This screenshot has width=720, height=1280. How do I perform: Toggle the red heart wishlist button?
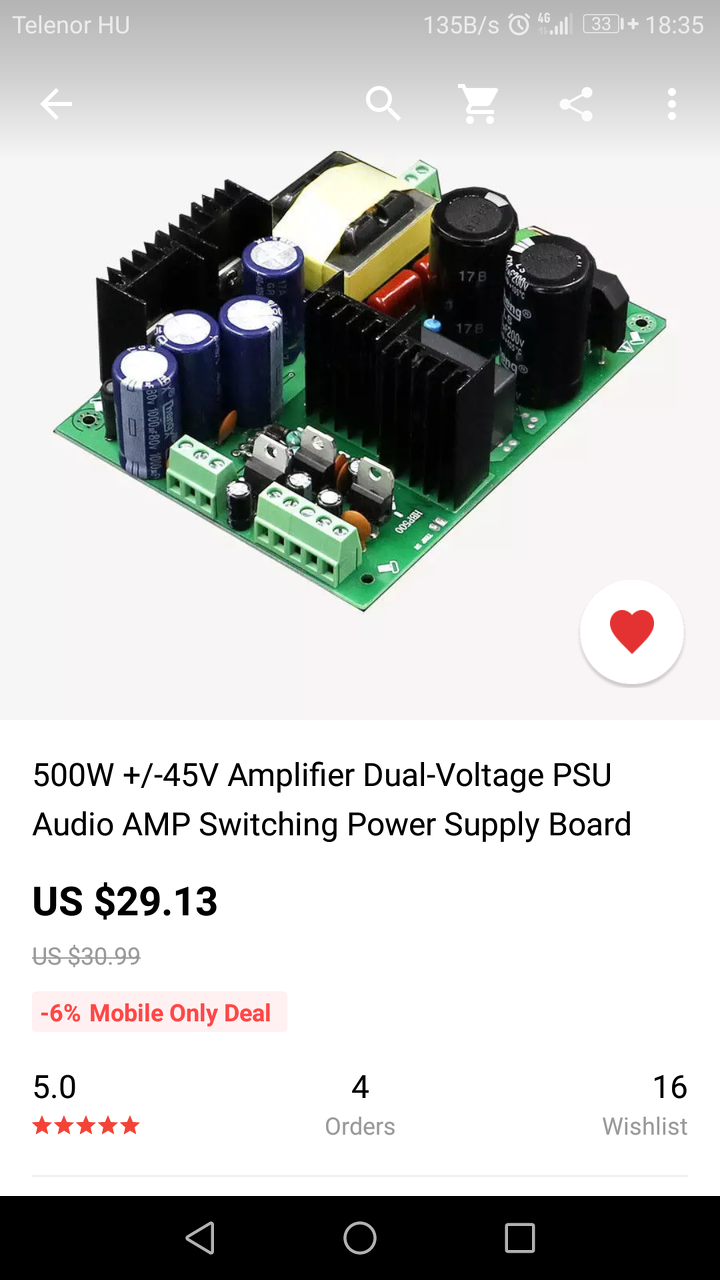[631, 632]
